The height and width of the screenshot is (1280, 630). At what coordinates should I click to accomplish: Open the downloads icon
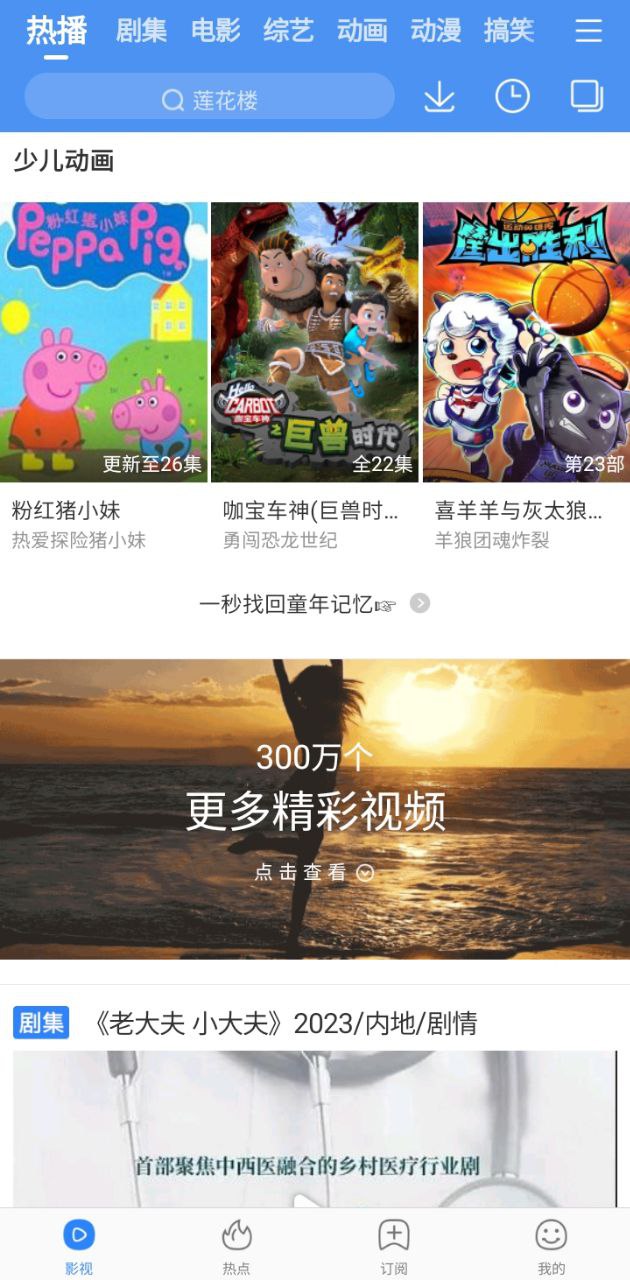point(439,97)
